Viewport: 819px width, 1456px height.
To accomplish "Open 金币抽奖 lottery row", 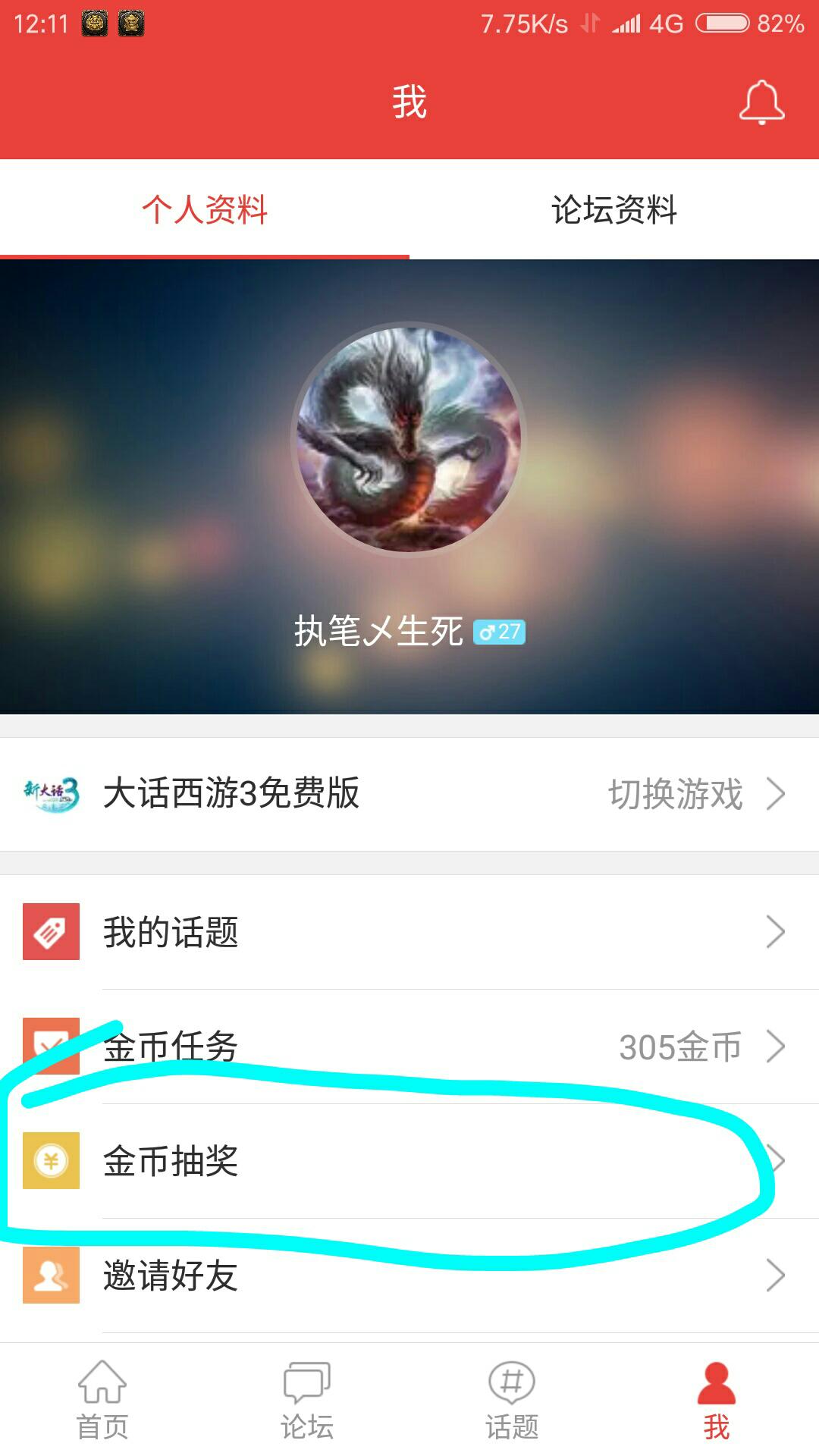I will pos(409,1161).
